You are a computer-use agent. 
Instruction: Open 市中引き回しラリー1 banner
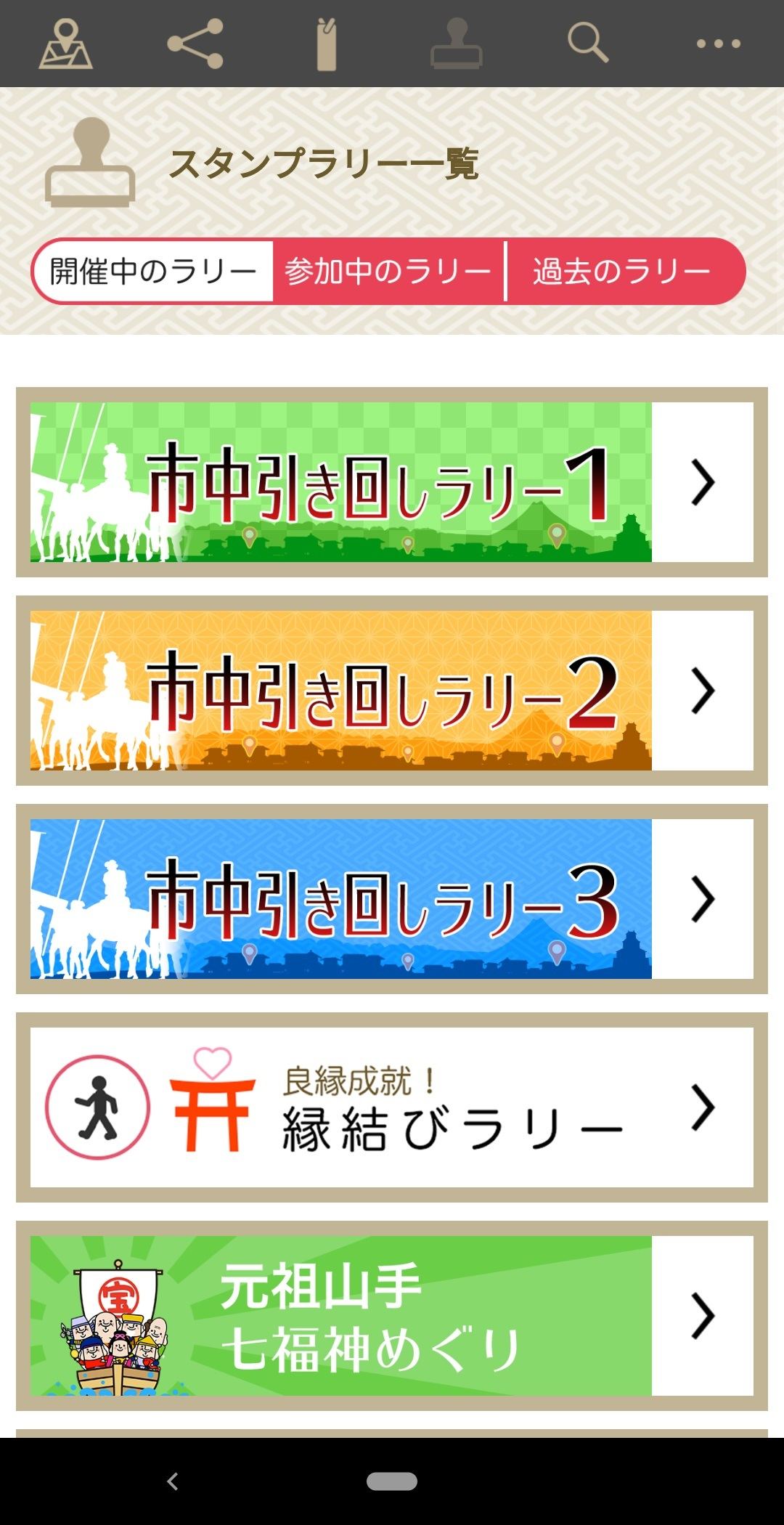(392, 482)
